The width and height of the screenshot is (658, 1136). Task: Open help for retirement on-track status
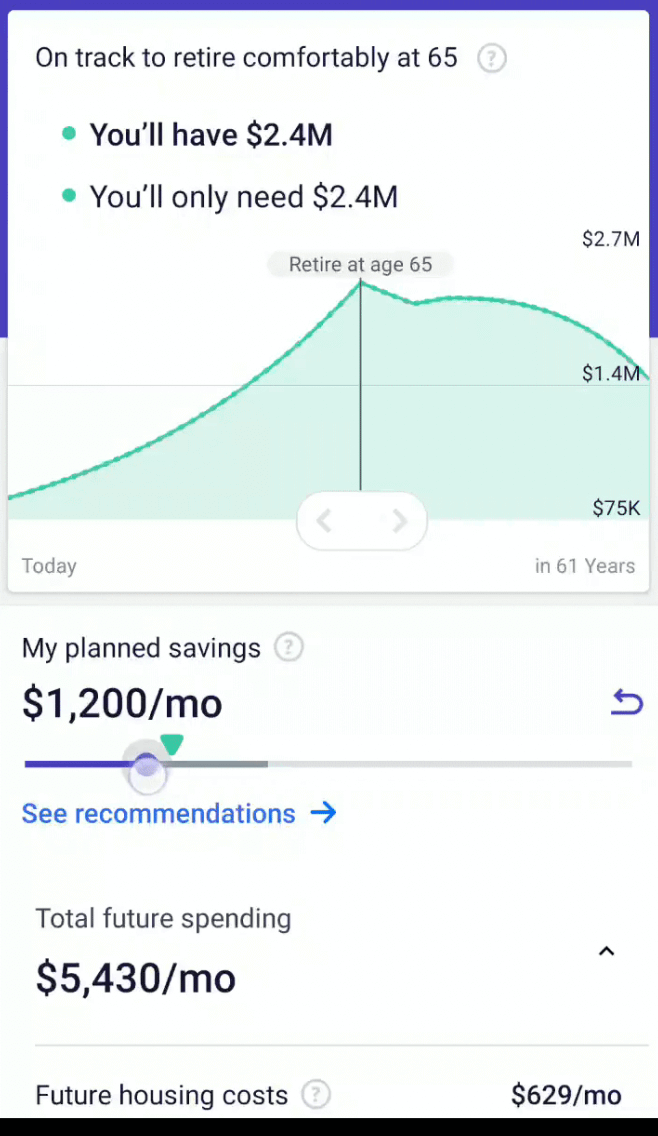point(491,58)
